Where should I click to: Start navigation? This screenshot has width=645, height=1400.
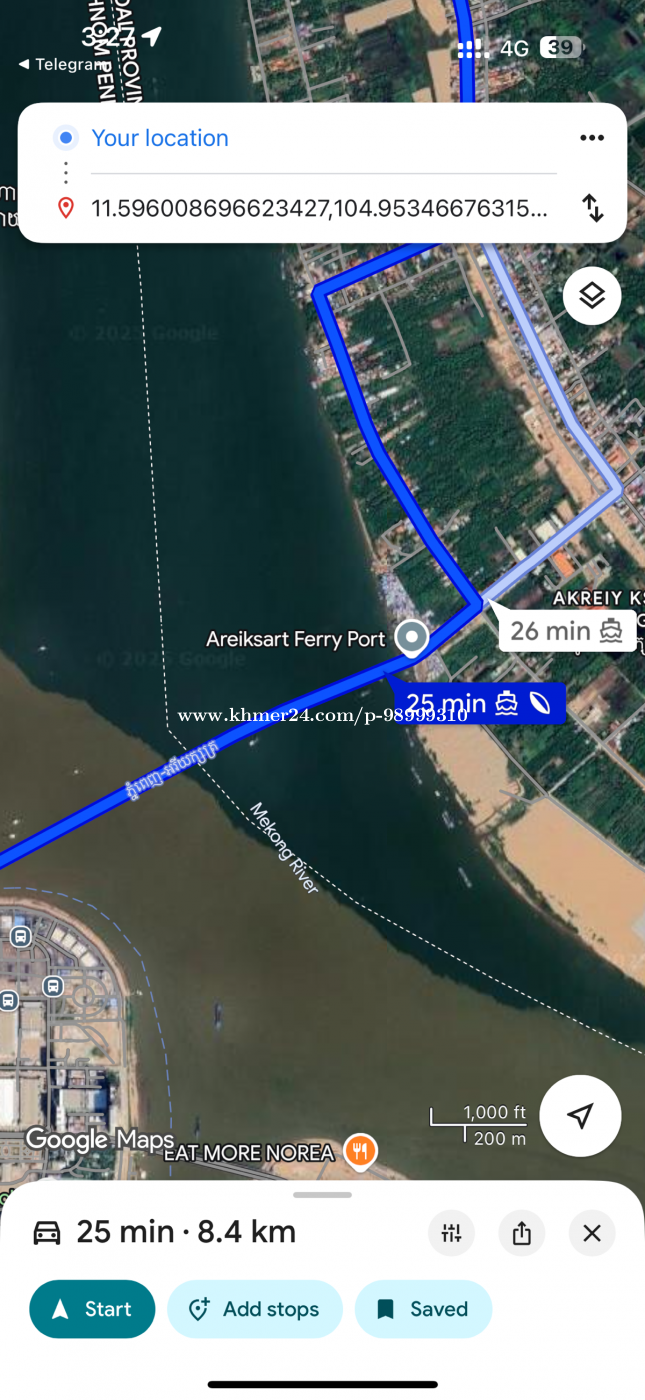click(92, 1309)
